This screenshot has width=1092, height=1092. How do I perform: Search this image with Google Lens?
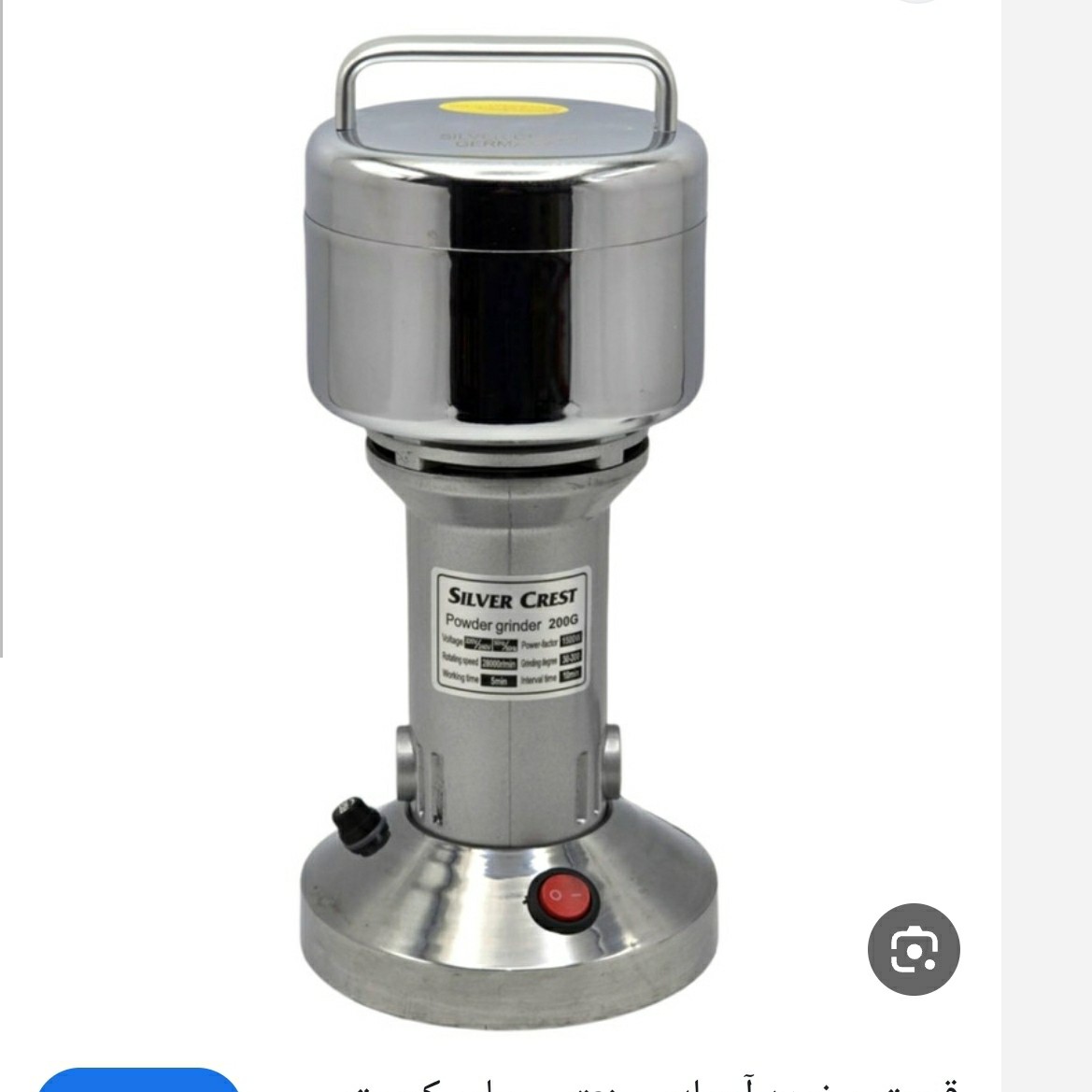[913, 949]
